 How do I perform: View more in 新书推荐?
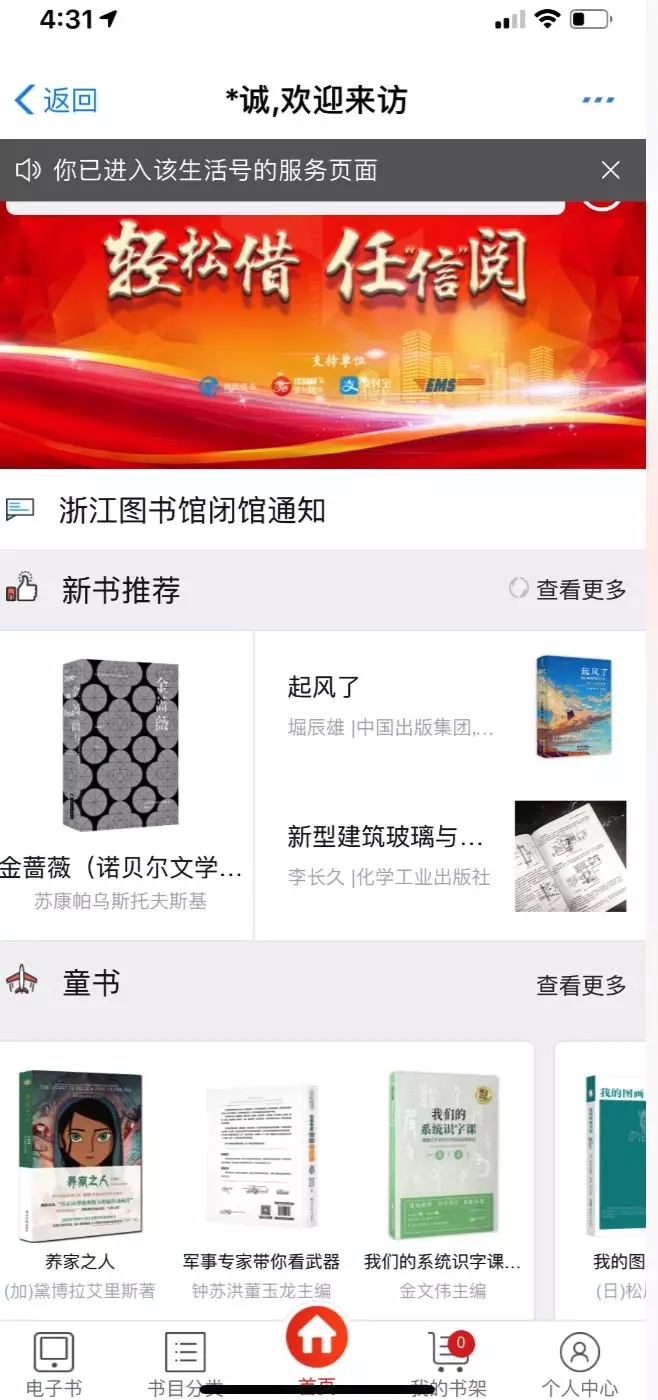(569, 590)
